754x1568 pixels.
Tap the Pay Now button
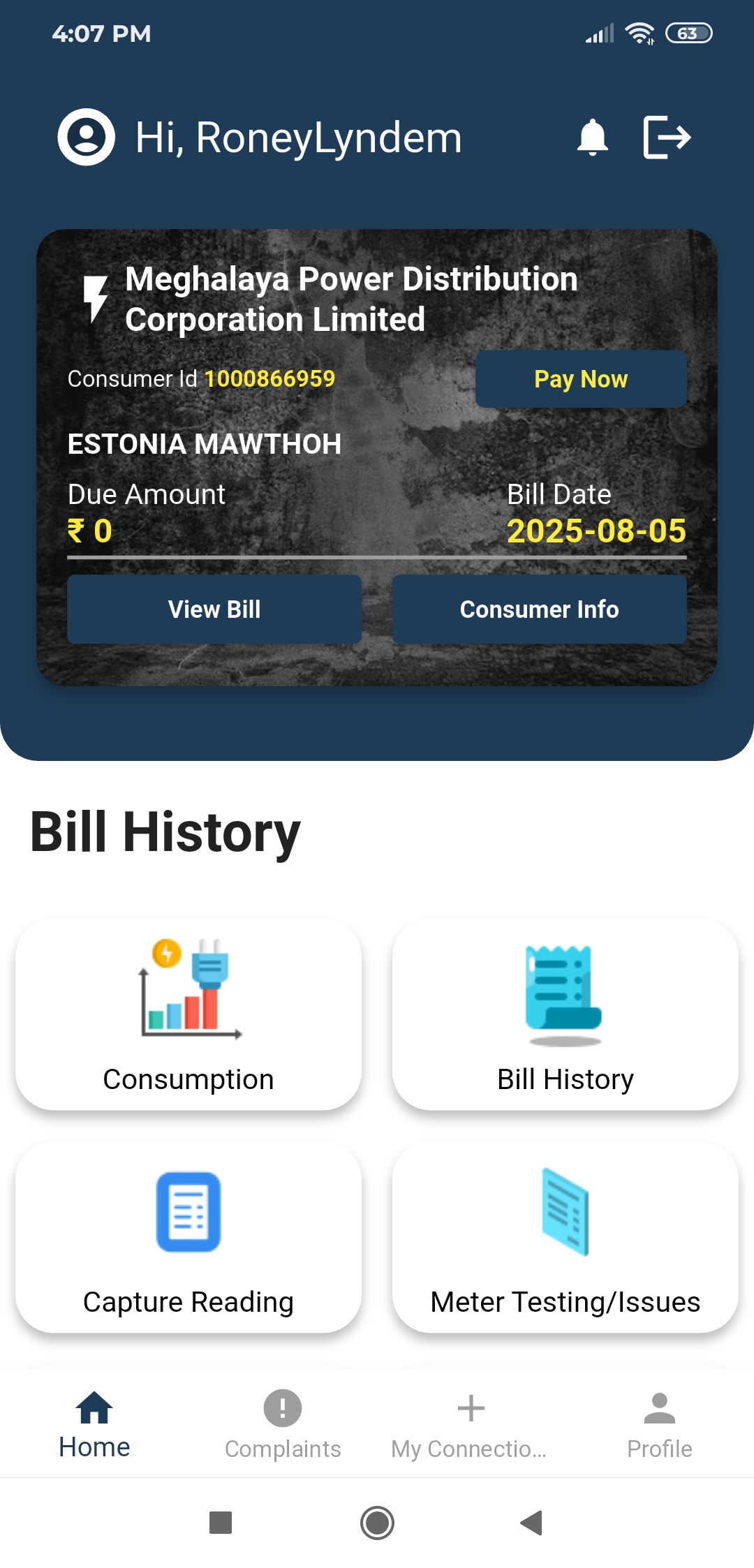click(580, 379)
